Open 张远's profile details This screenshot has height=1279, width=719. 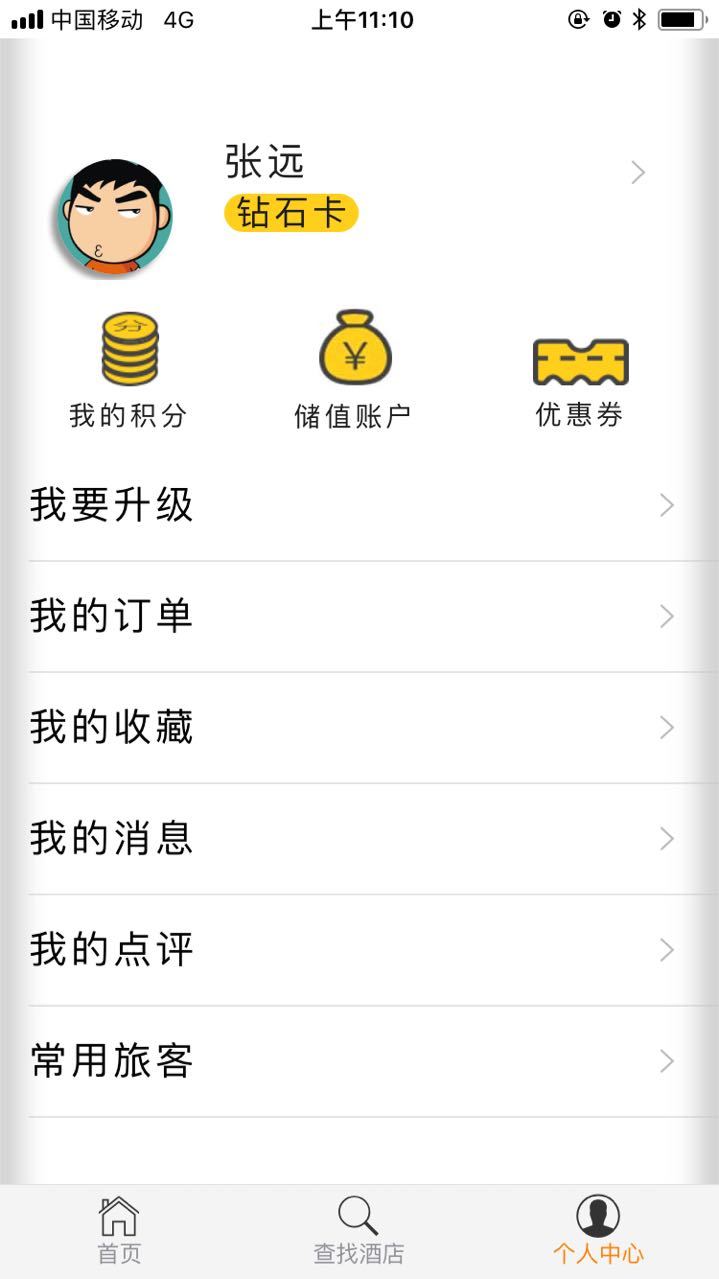[638, 173]
